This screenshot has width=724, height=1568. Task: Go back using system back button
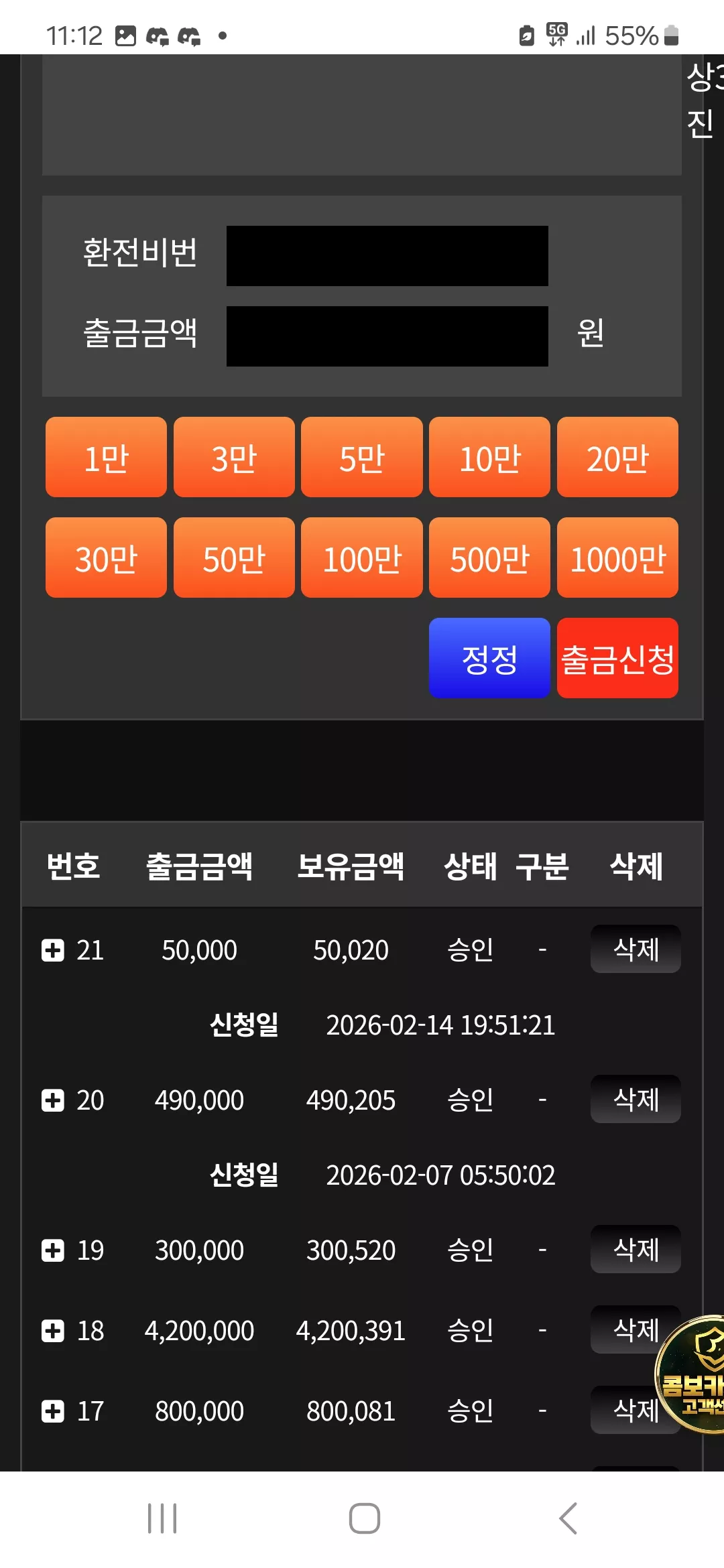click(568, 1518)
